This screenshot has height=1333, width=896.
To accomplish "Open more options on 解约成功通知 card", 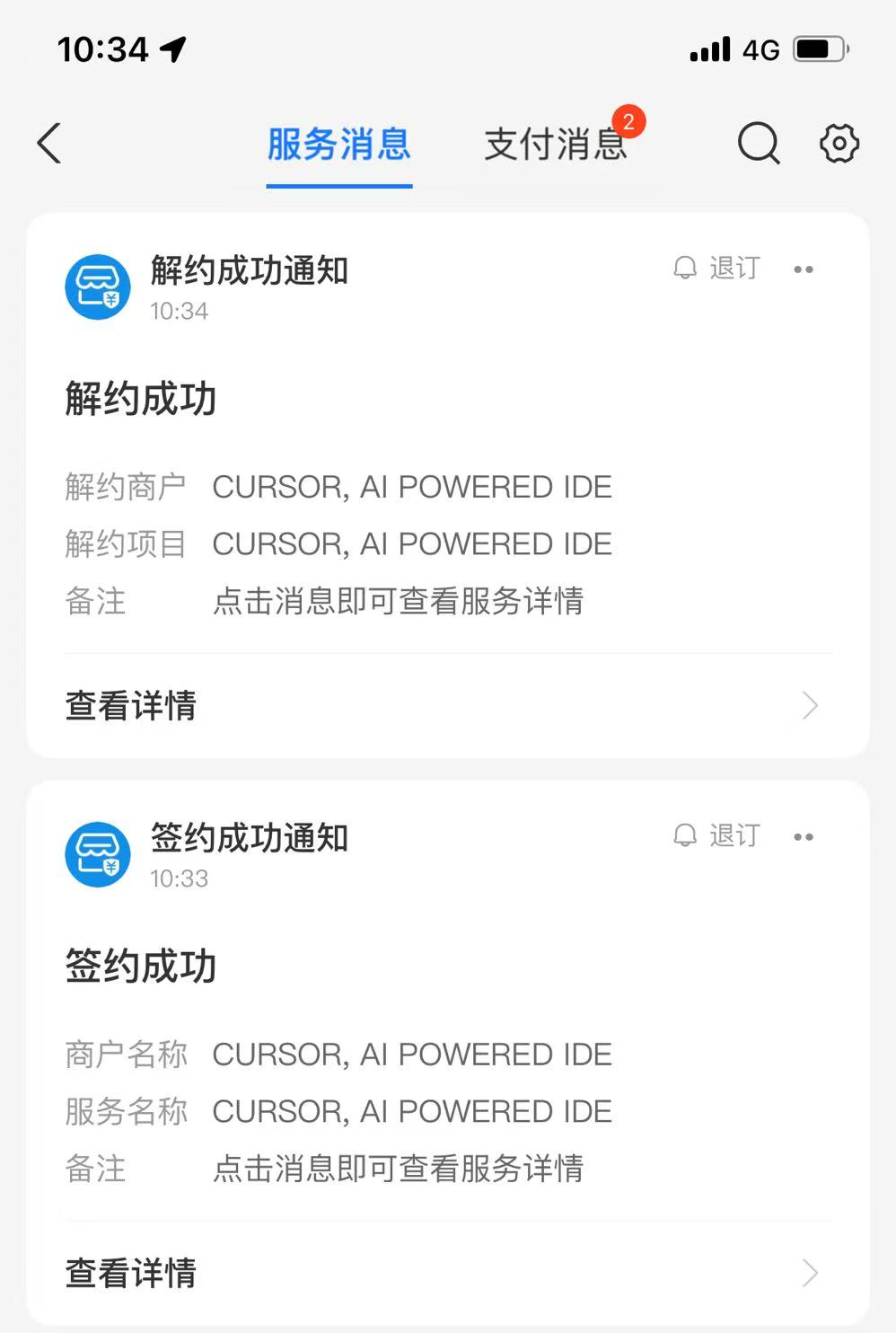I will coord(804,269).
